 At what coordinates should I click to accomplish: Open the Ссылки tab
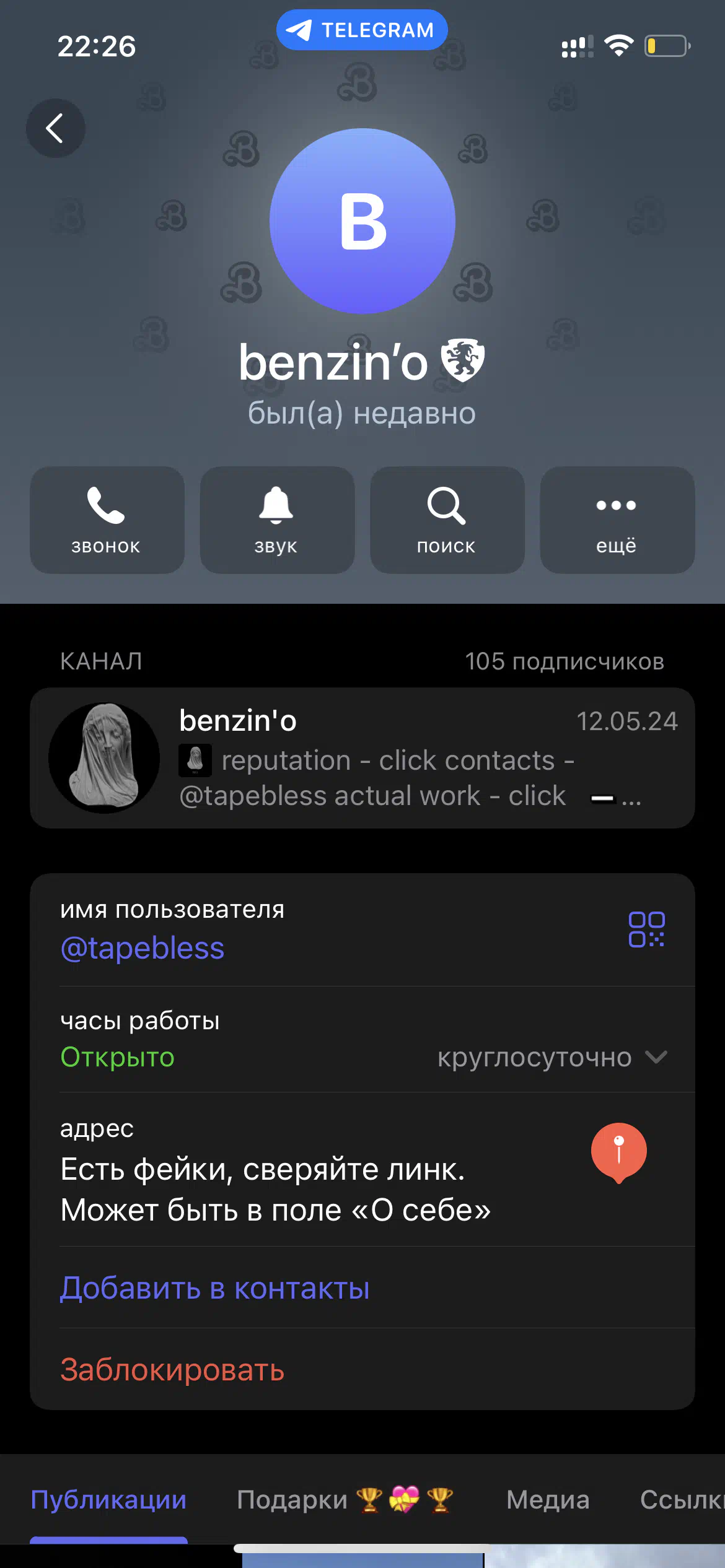(682, 1499)
